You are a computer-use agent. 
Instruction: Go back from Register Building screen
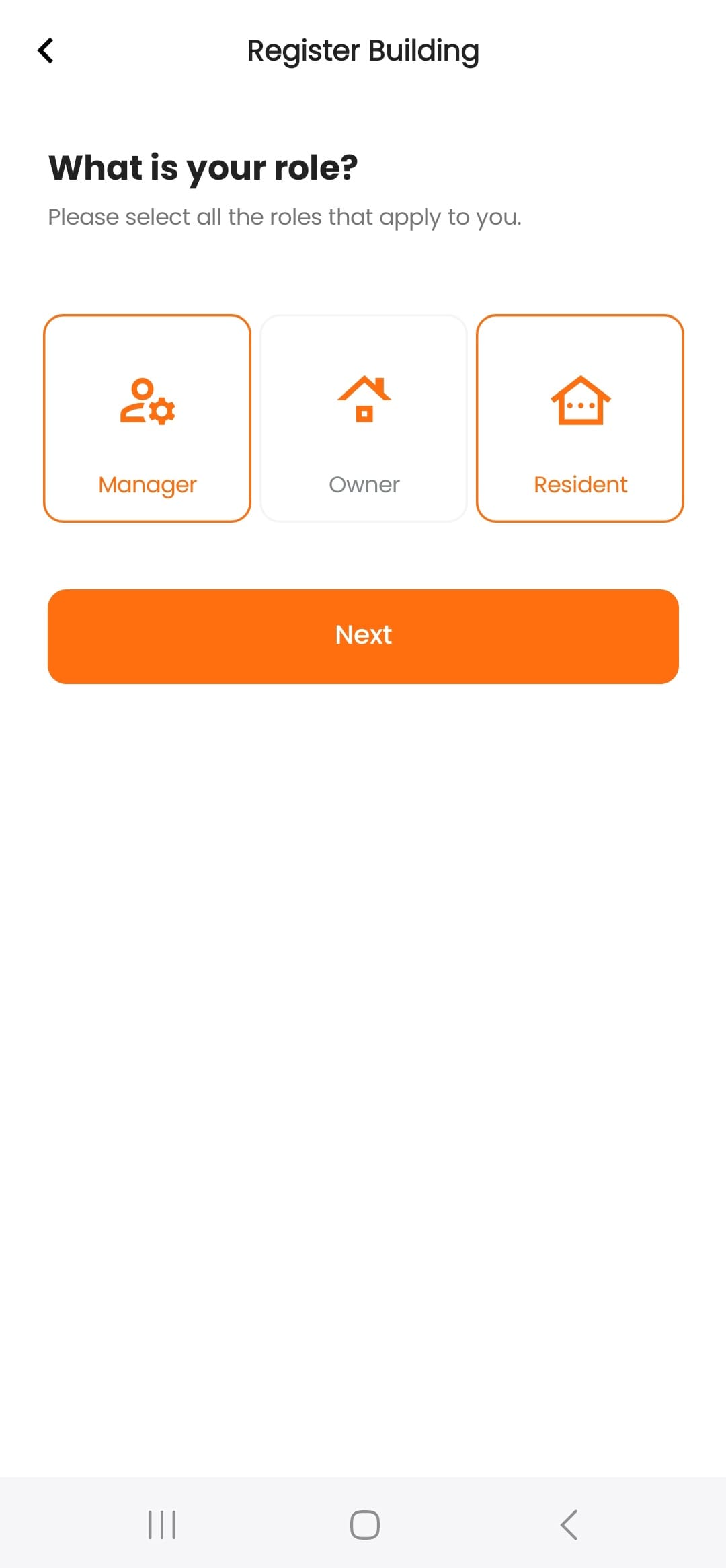pos(46,50)
